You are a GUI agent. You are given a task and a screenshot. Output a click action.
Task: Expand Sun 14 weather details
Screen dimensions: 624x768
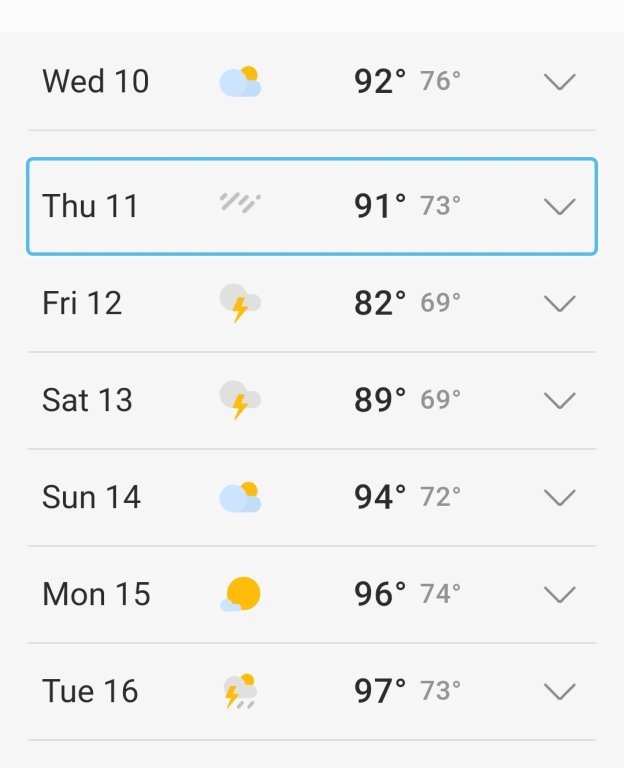pyautogui.click(x=559, y=497)
